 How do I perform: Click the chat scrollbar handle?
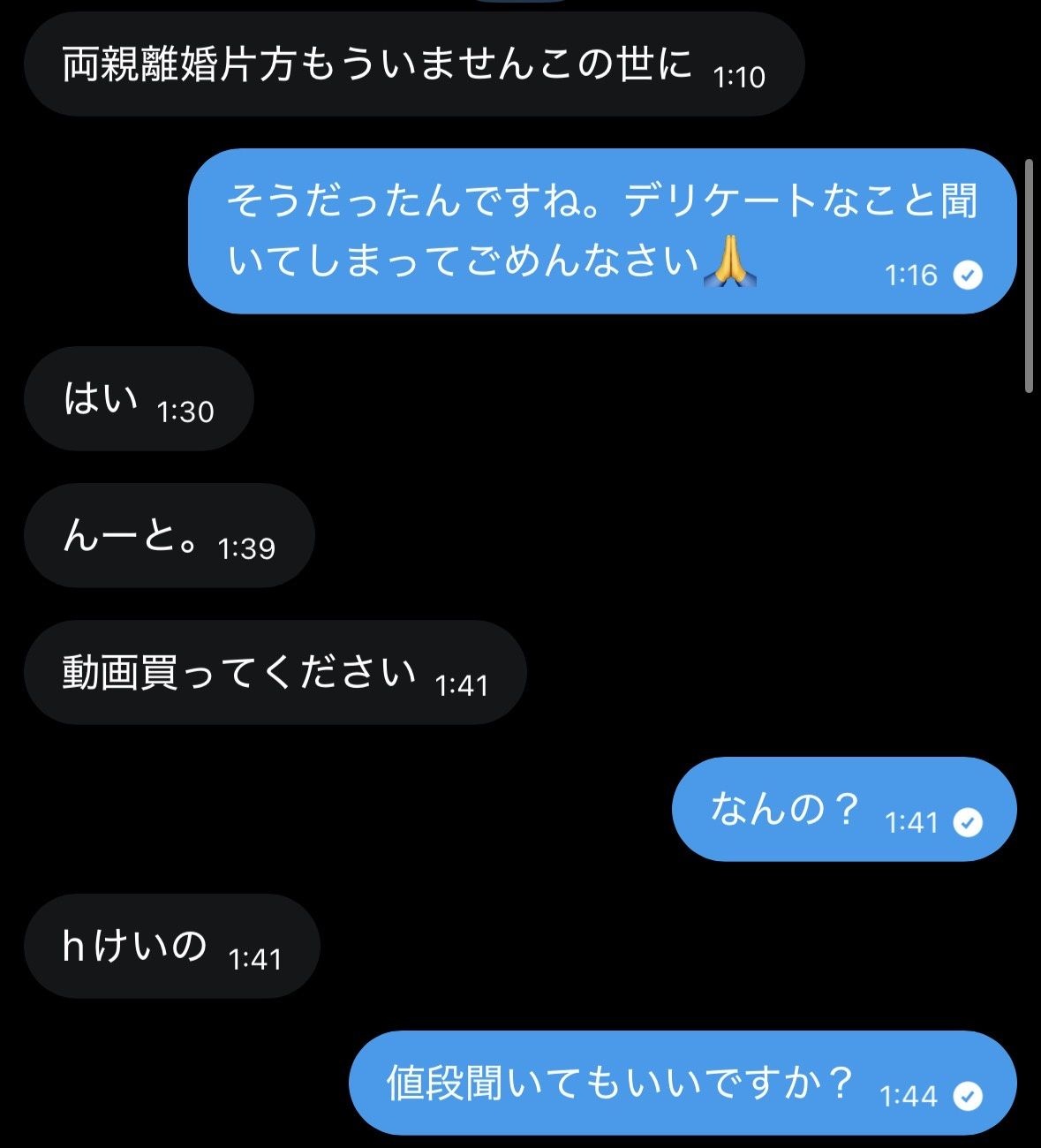(x=1029, y=276)
